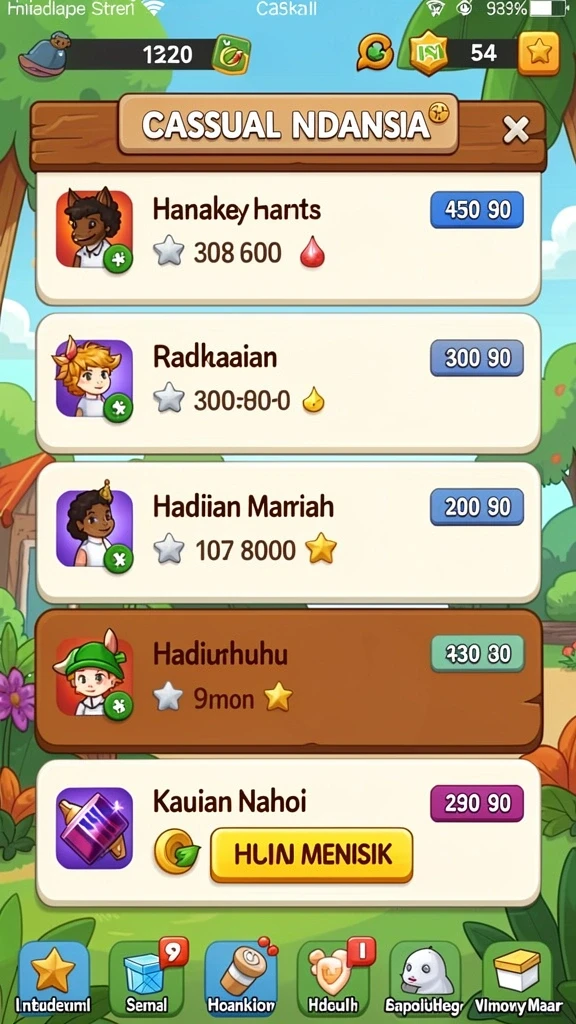Tap the 450 90 button for Hanakey hants
This screenshot has width=576, height=1024.
click(477, 210)
